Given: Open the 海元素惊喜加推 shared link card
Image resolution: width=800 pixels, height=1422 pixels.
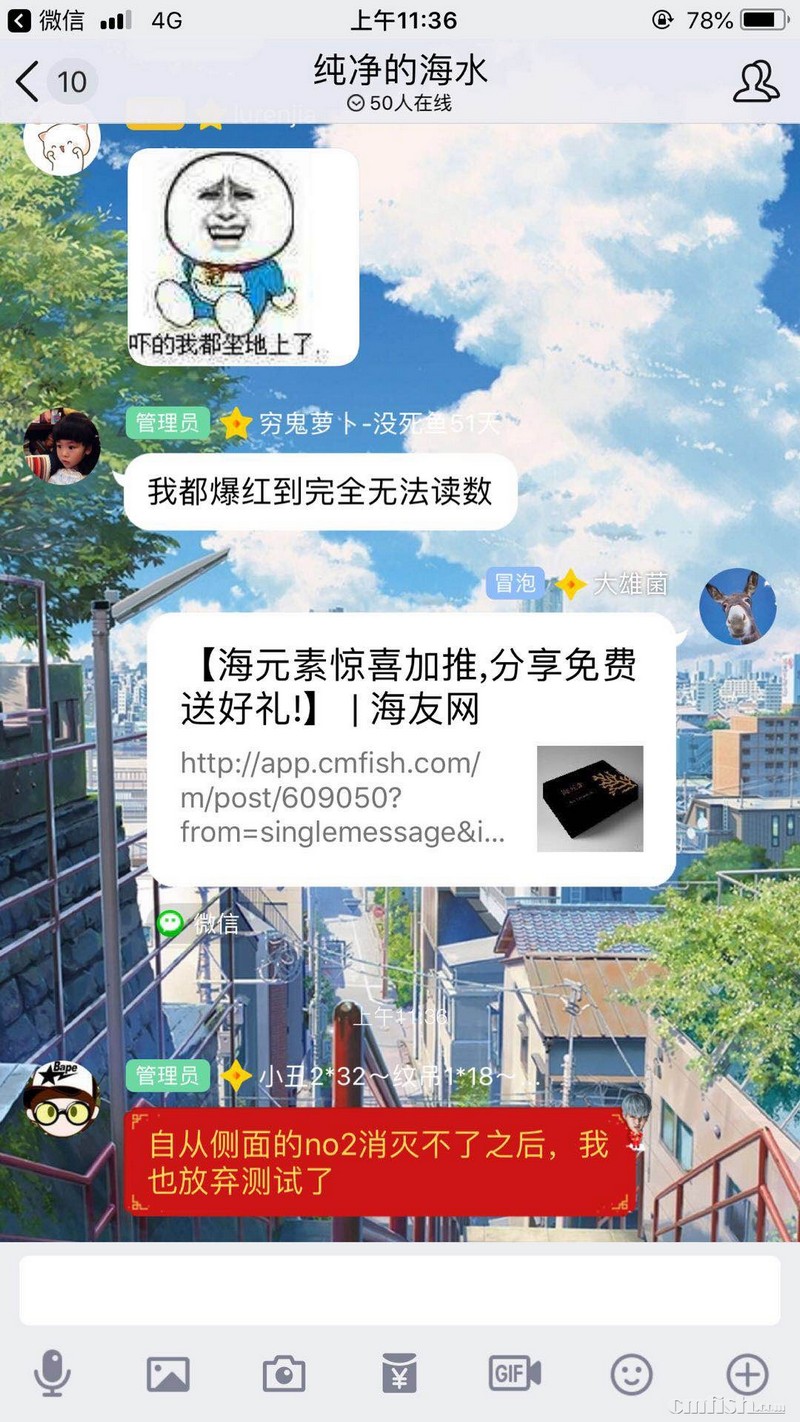Looking at the screenshot, I should coord(411,749).
